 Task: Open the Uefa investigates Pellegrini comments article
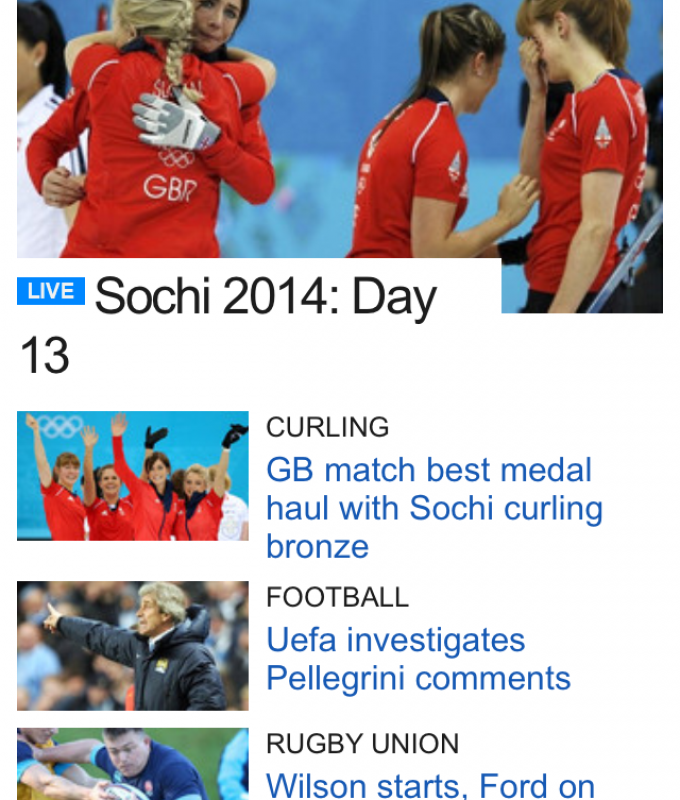[418, 659]
